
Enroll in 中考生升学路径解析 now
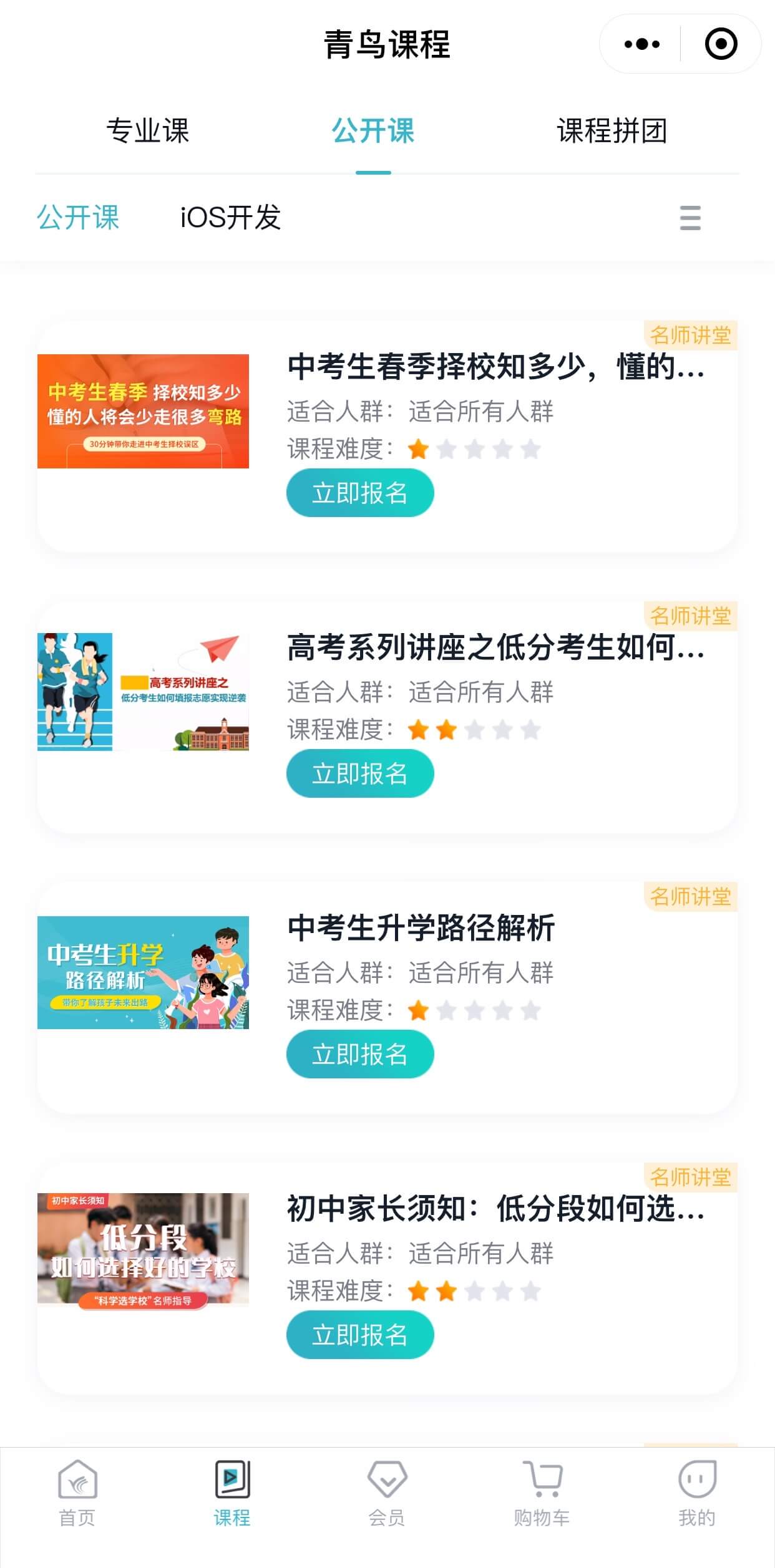point(360,1055)
